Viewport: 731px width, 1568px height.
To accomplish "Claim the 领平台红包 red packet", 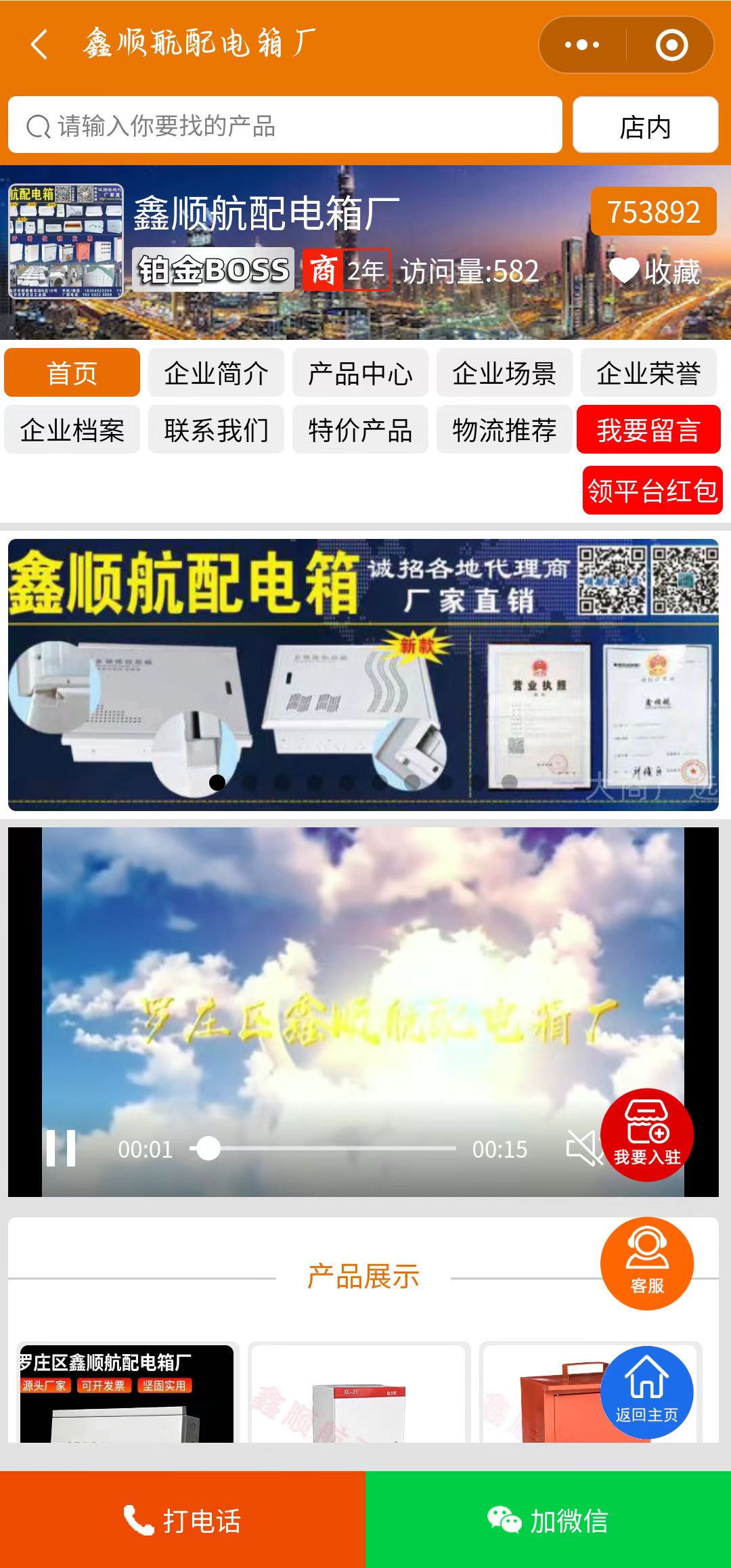I will tap(652, 490).
